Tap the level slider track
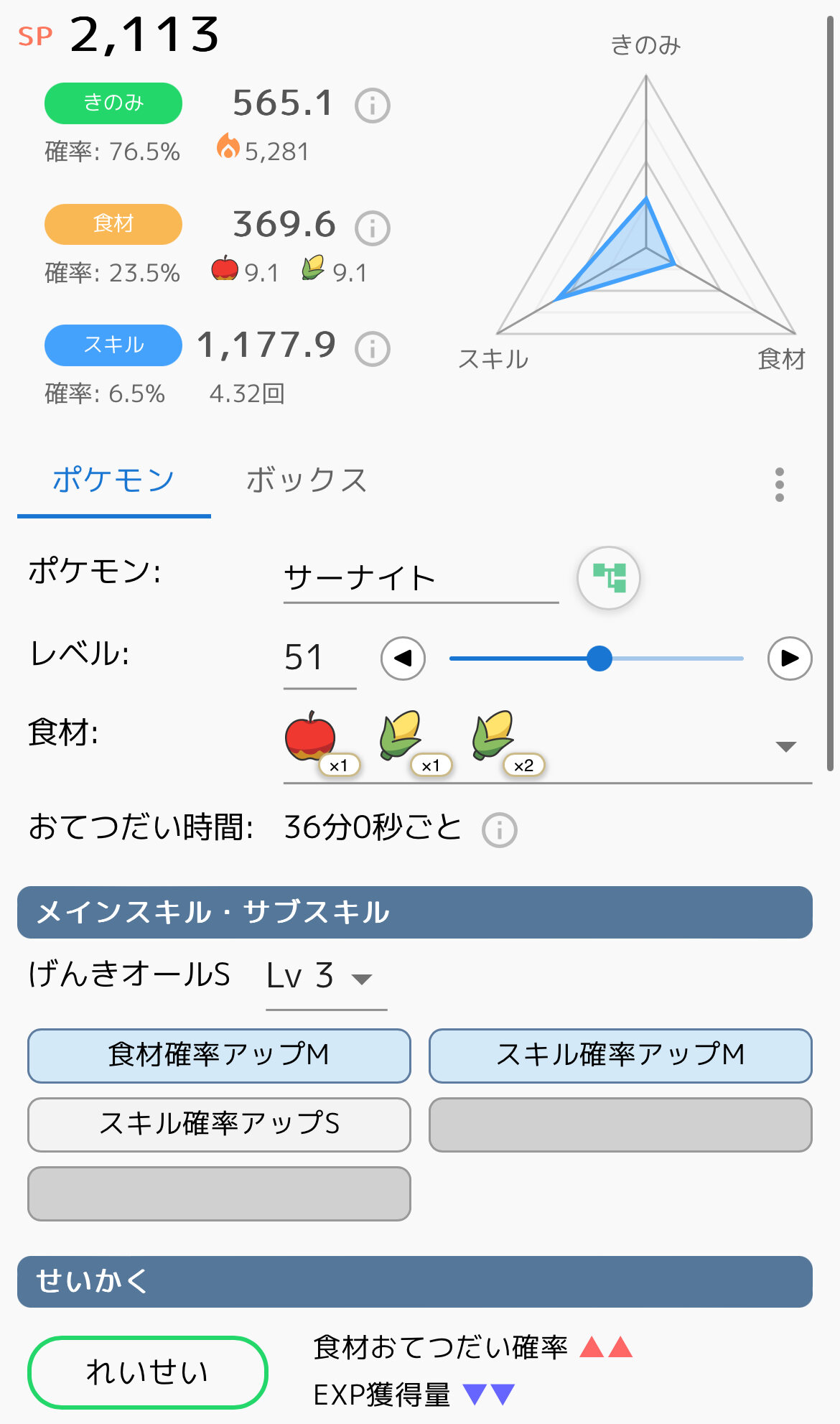The width and height of the screenshot is (840, 1424). (597, 659)
